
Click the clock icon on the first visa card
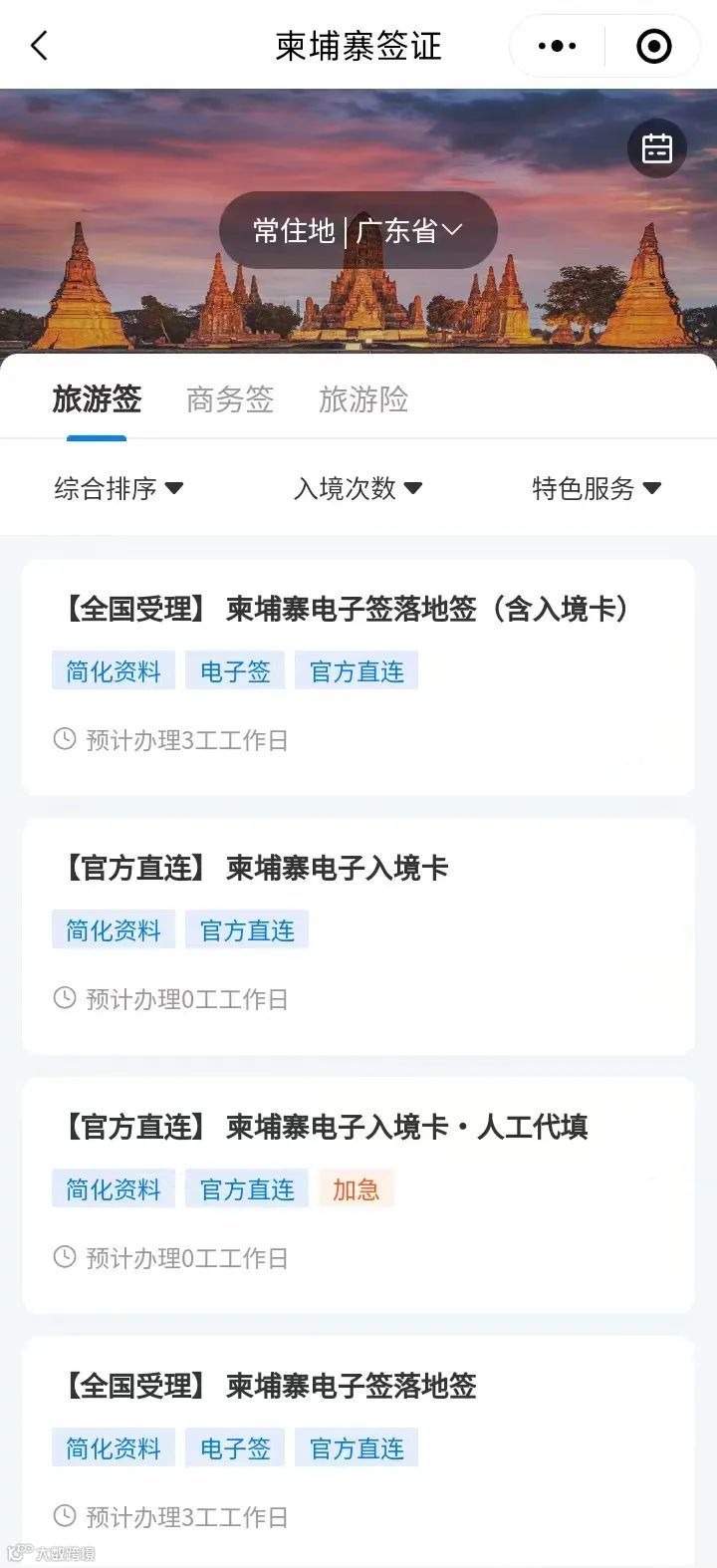(64, 740)
